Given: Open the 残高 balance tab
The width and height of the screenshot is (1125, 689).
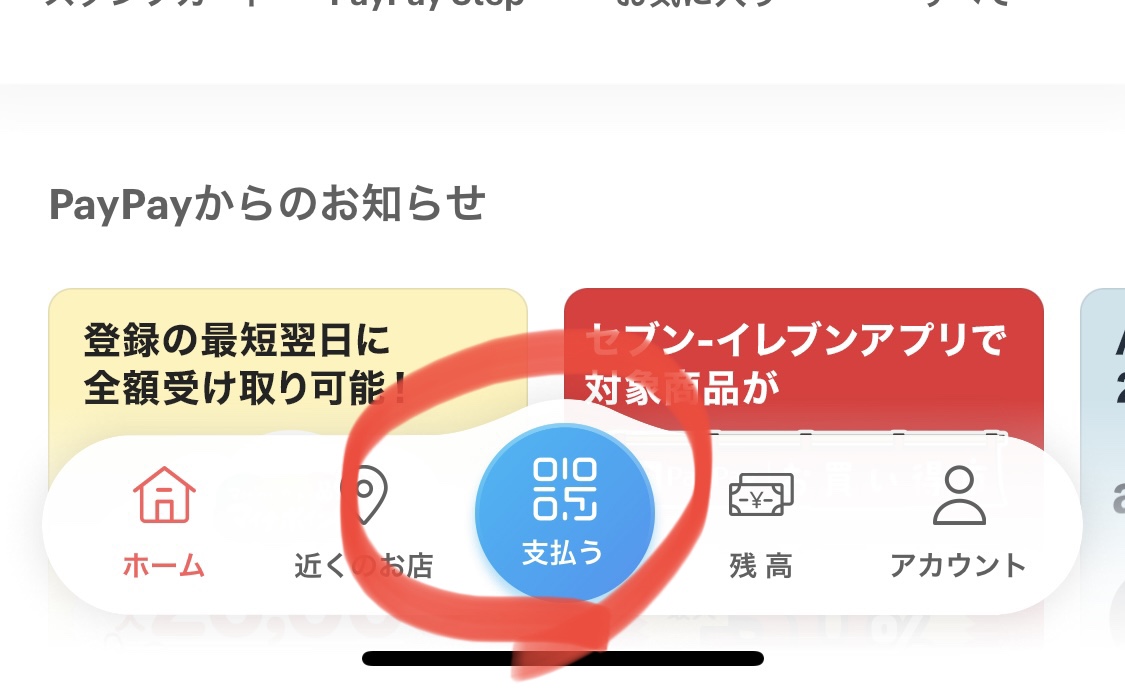Looking at the screenshot, I should click(761, 523).
